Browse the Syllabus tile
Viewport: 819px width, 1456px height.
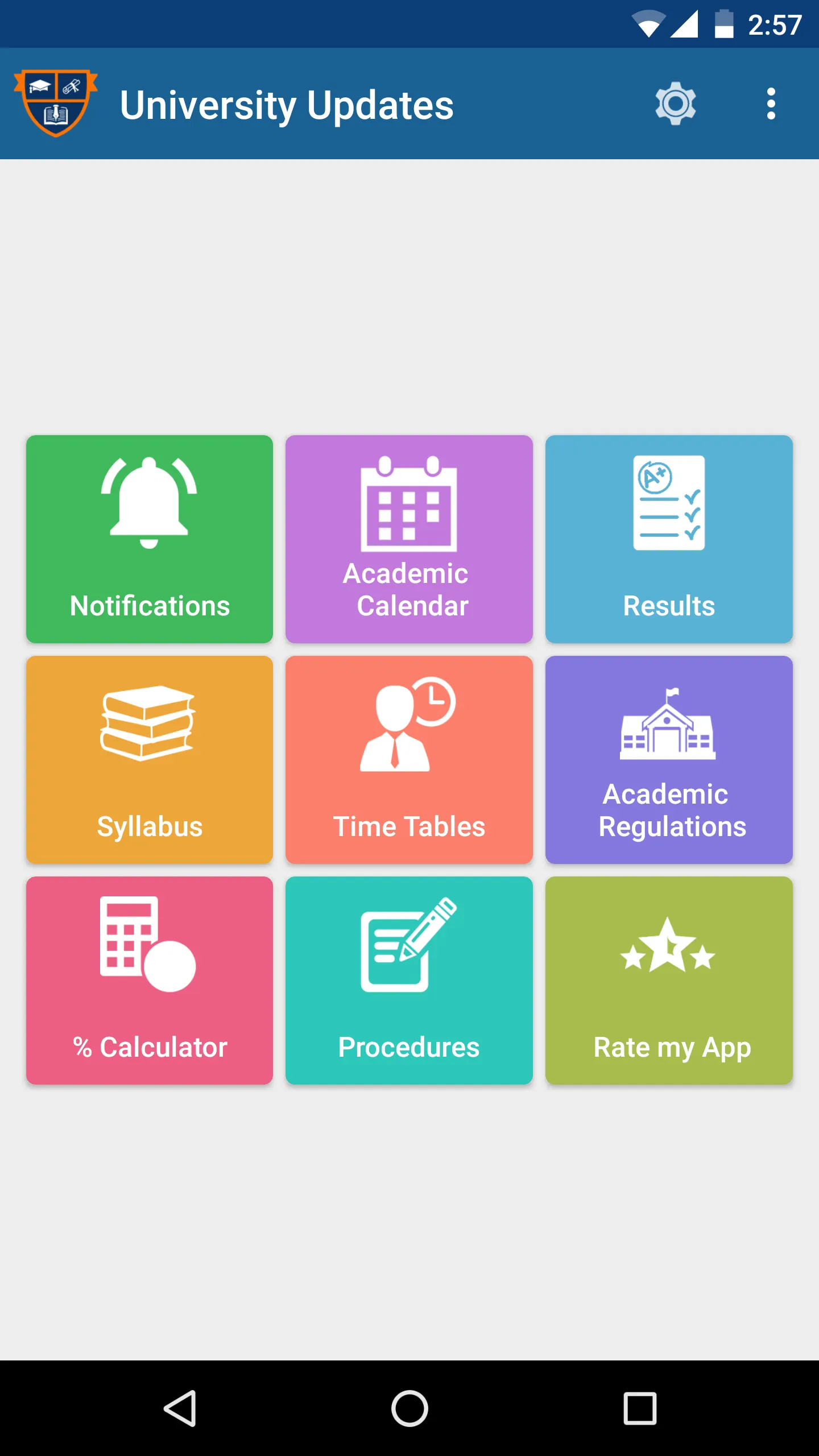150,760
